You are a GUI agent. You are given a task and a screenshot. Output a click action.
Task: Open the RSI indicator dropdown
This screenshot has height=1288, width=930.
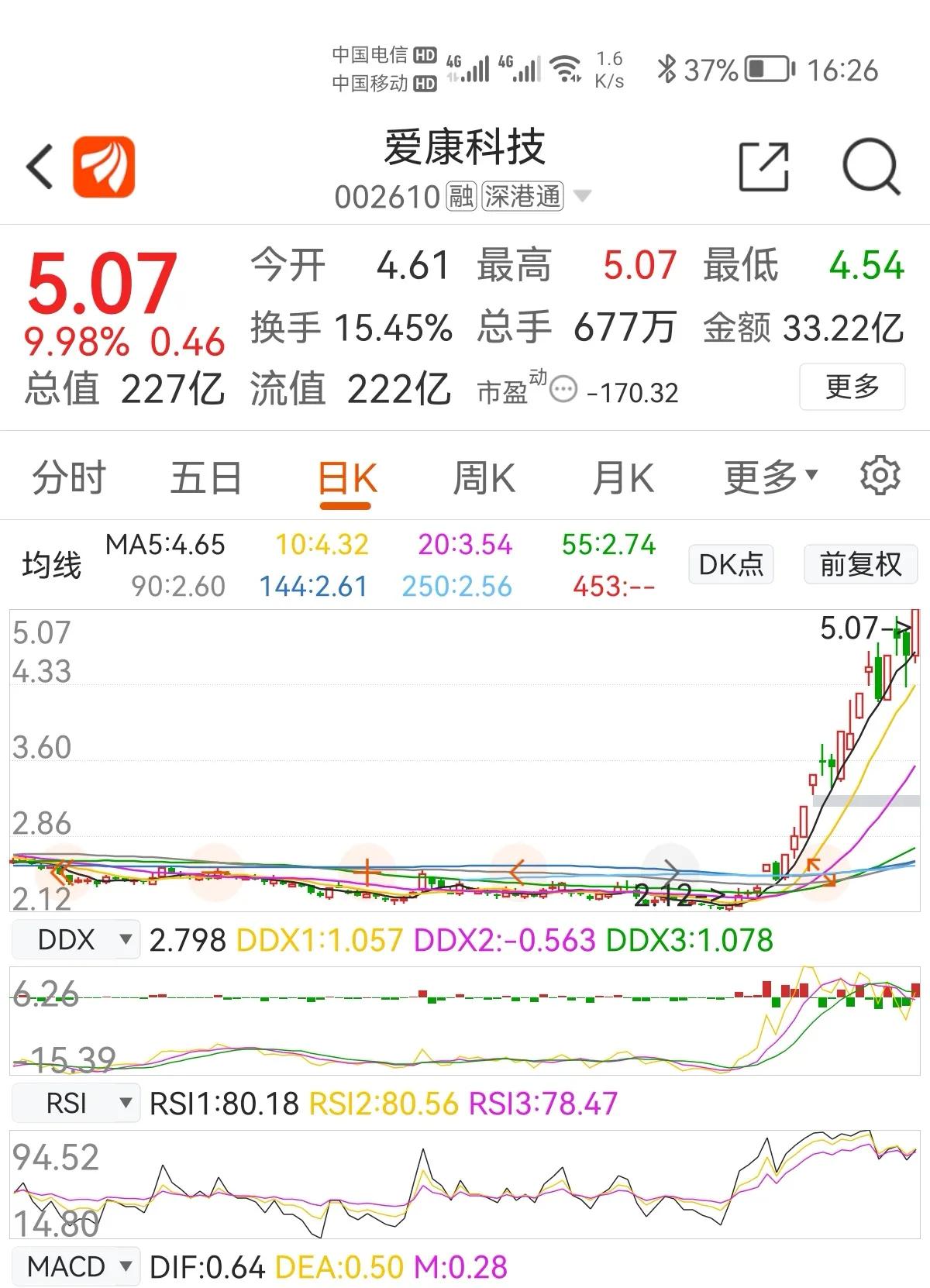click(x=75, y=1104)
